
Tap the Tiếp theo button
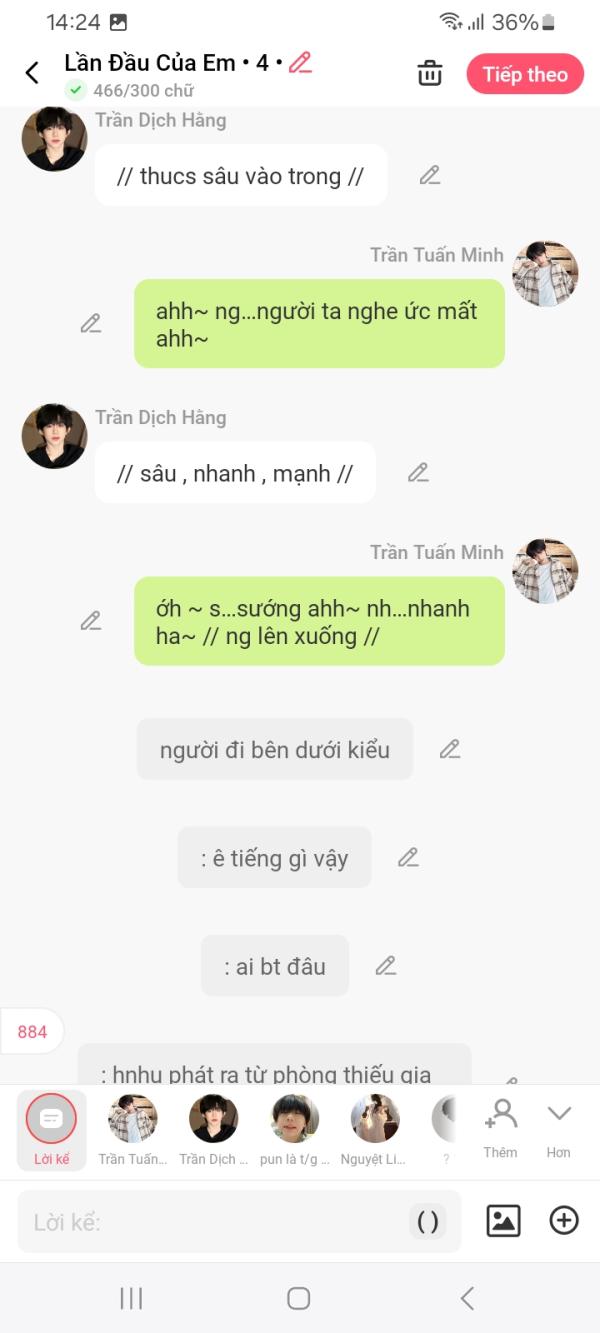525,74
